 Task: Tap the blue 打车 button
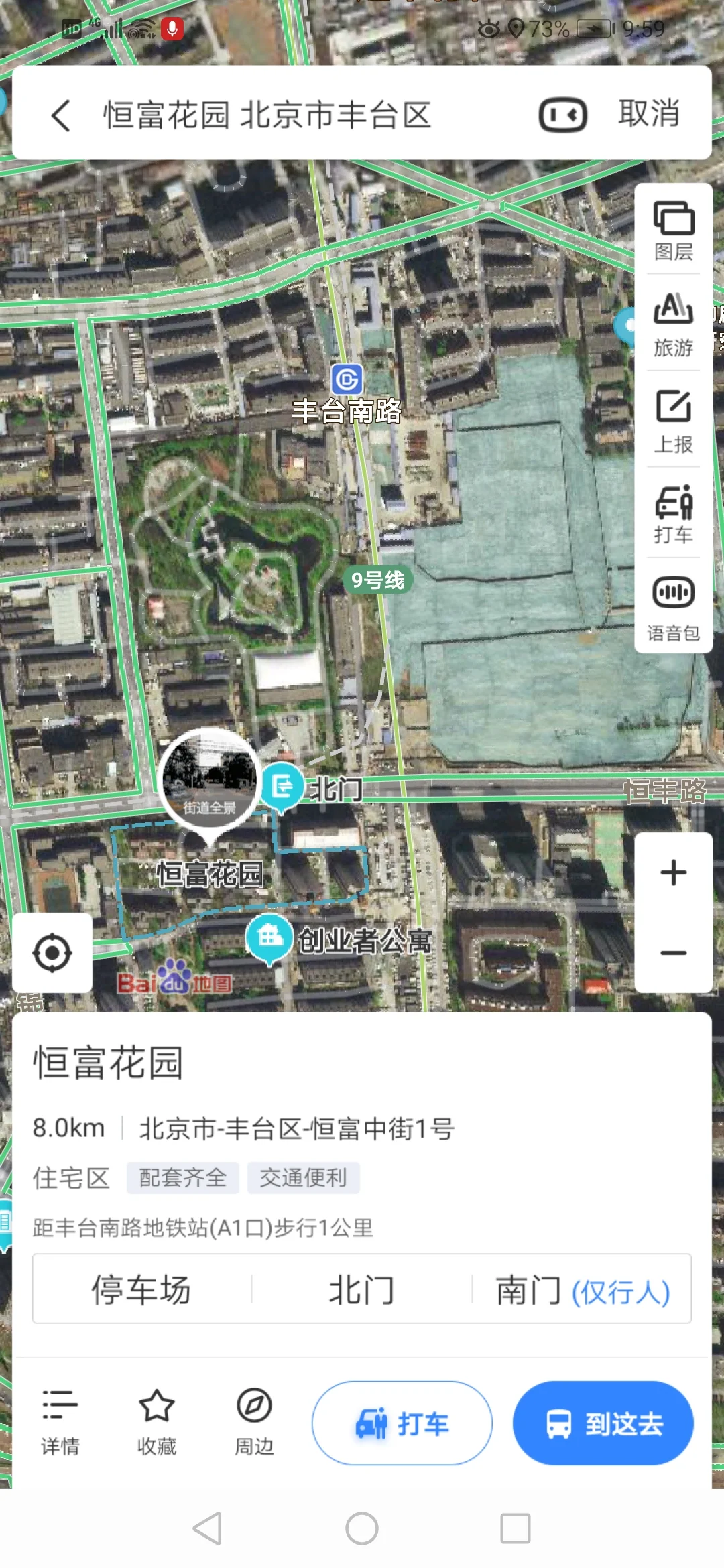point(402,1423)
